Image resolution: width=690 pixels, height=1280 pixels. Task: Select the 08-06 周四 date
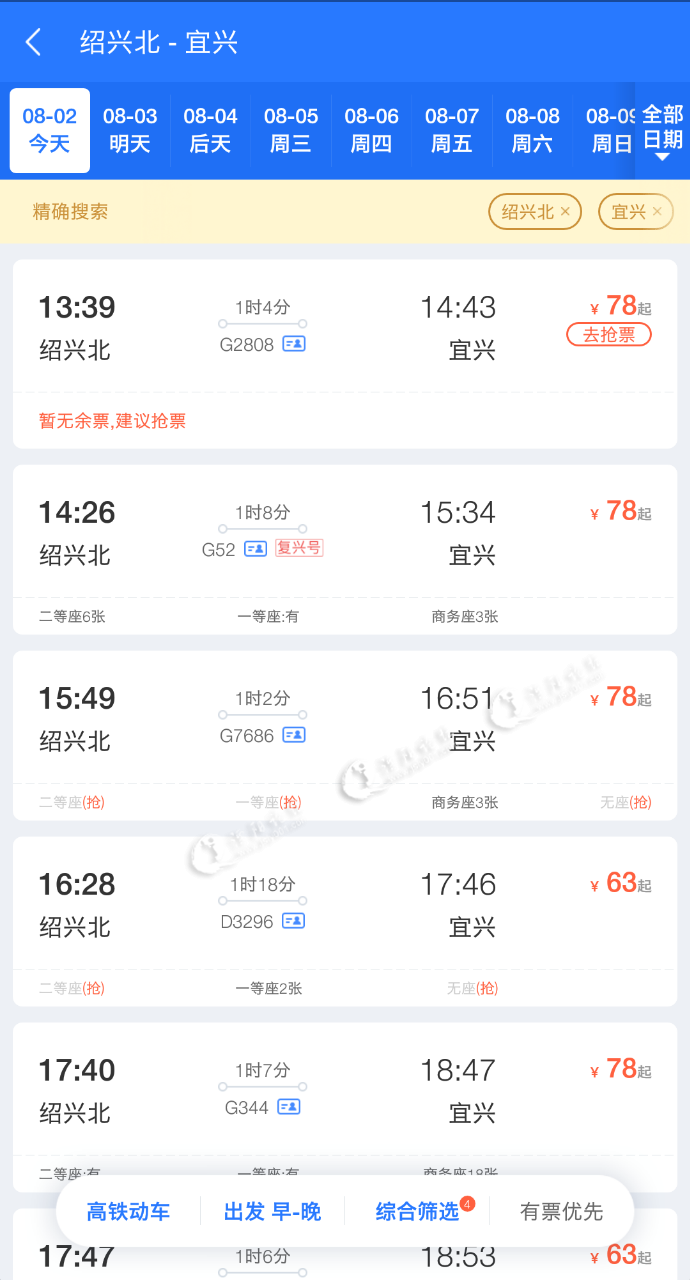point(371,131)
